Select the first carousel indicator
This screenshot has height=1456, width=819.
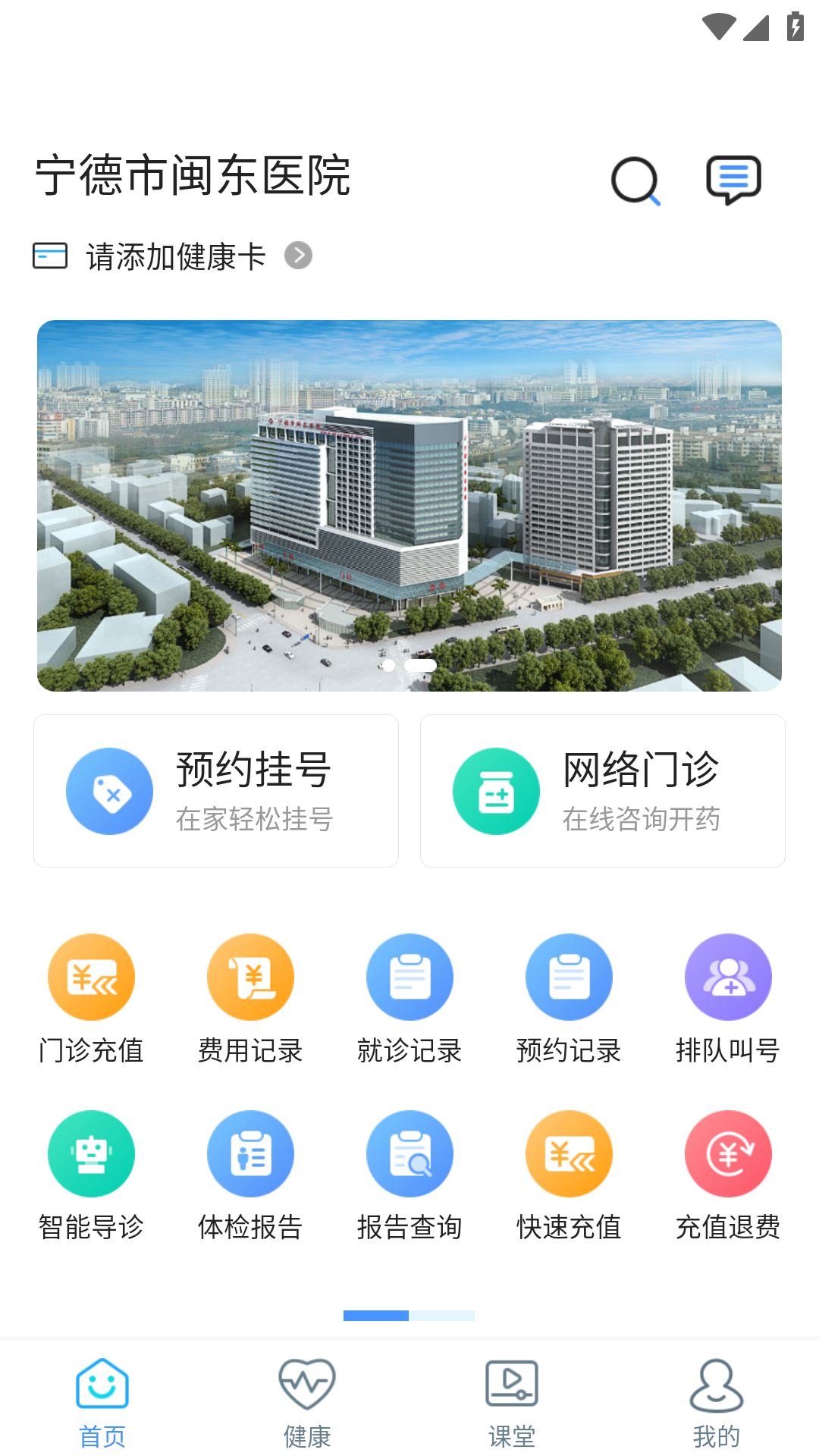[x=389, y=664]
